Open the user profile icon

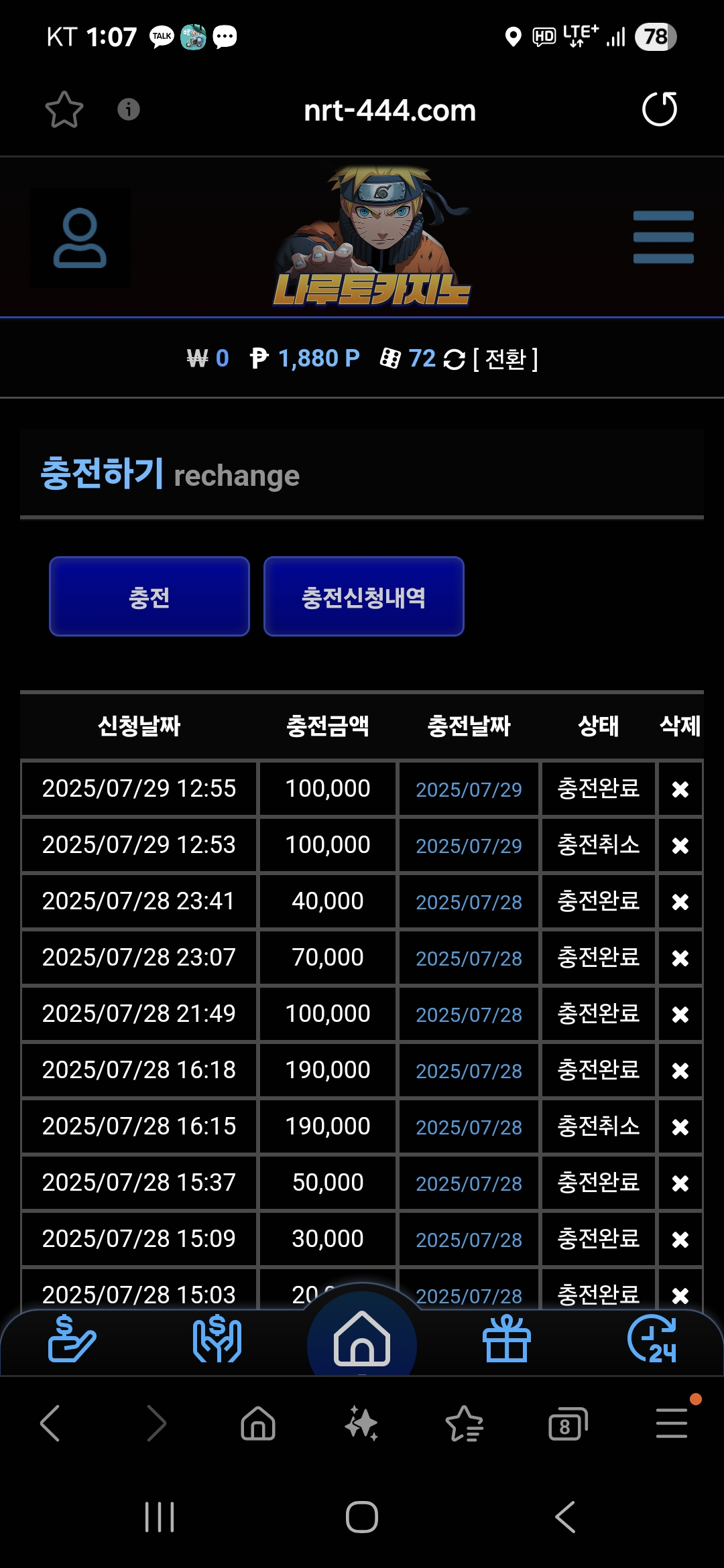coord(80,238)
